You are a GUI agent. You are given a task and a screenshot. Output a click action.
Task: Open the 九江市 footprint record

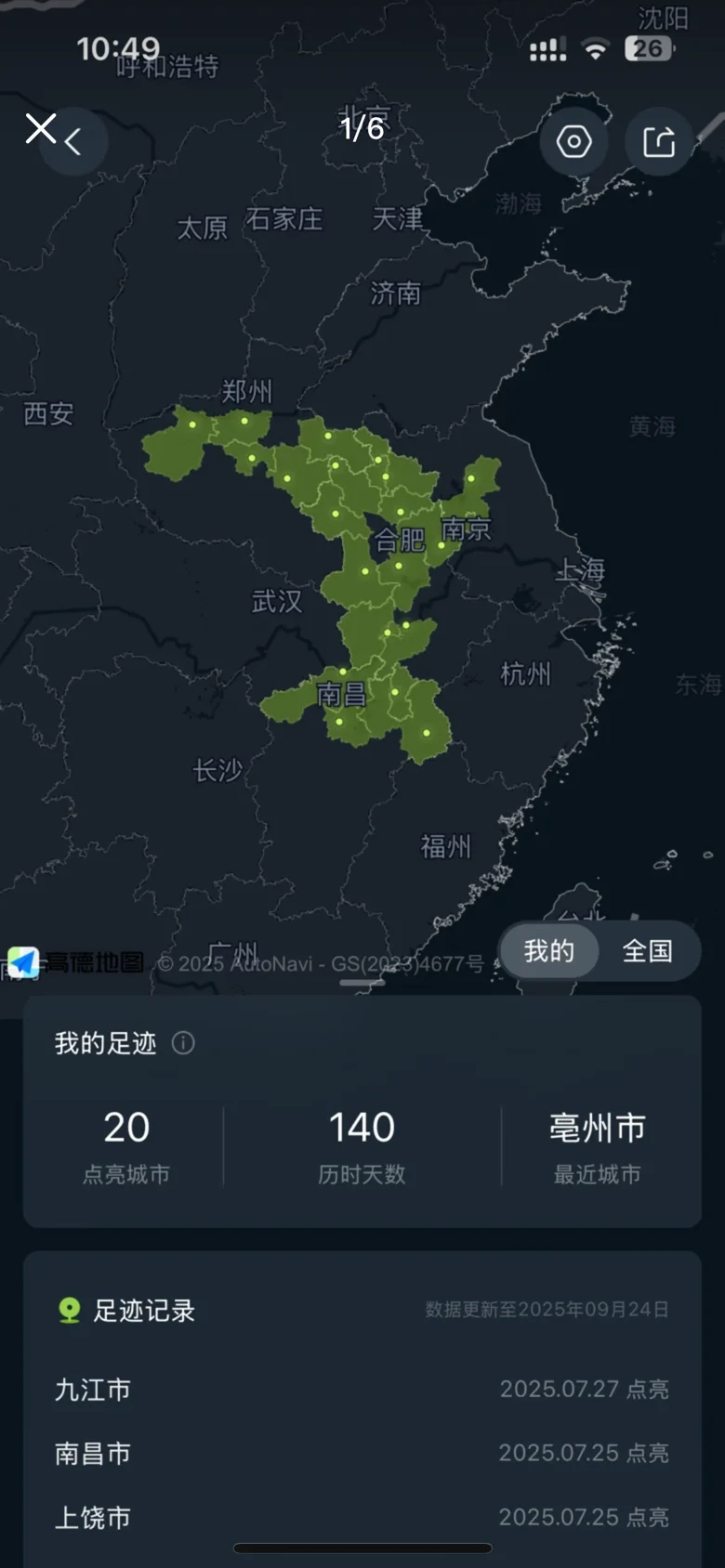pyautogui.click(x=362, y=1390)
